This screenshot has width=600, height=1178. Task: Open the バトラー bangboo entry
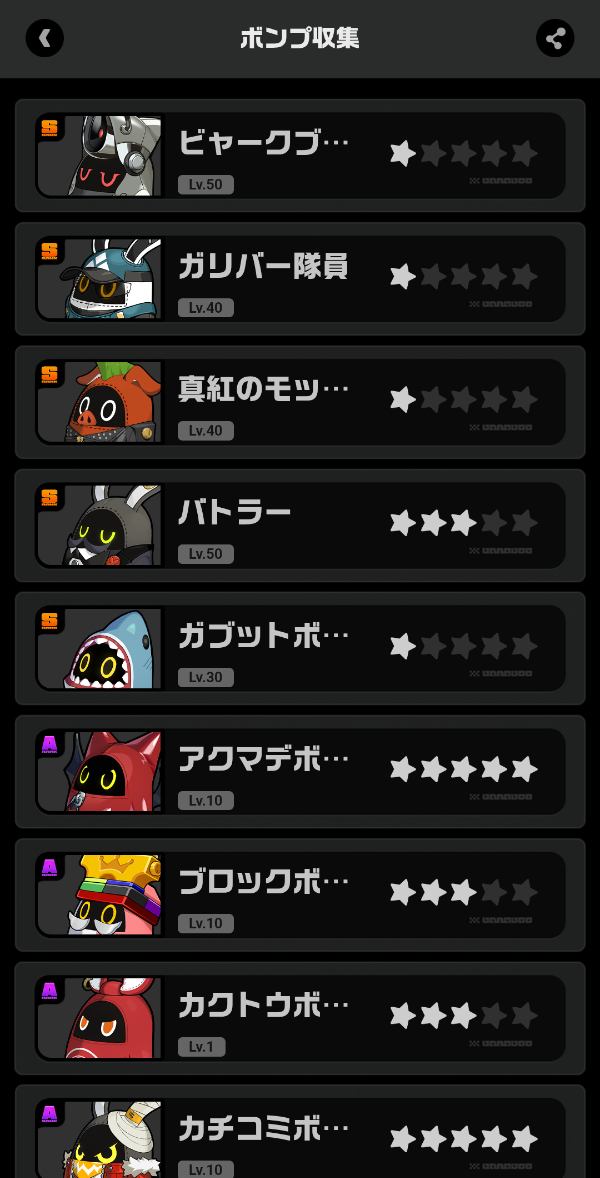click(300, 524)
